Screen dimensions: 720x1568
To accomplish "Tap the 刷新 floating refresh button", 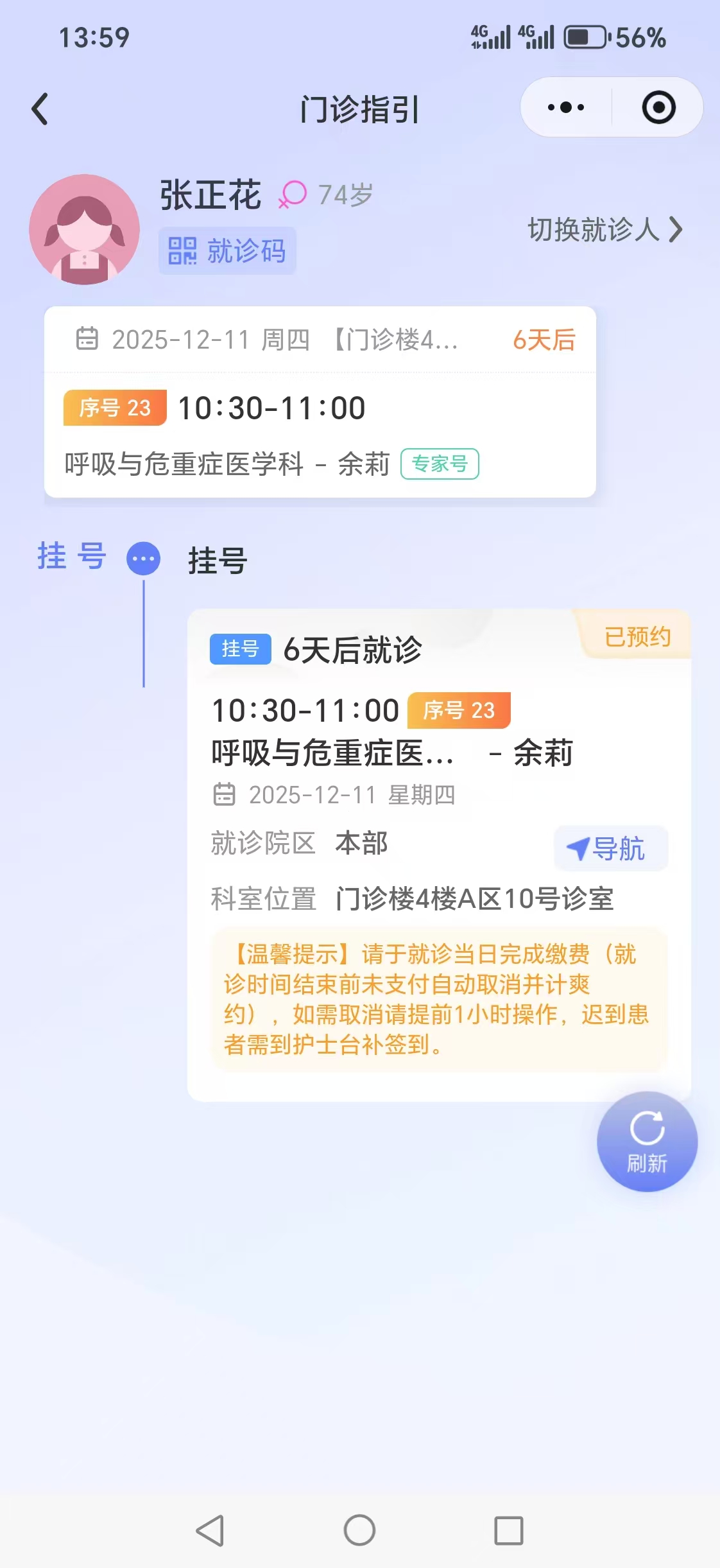I will (647, 1142).
